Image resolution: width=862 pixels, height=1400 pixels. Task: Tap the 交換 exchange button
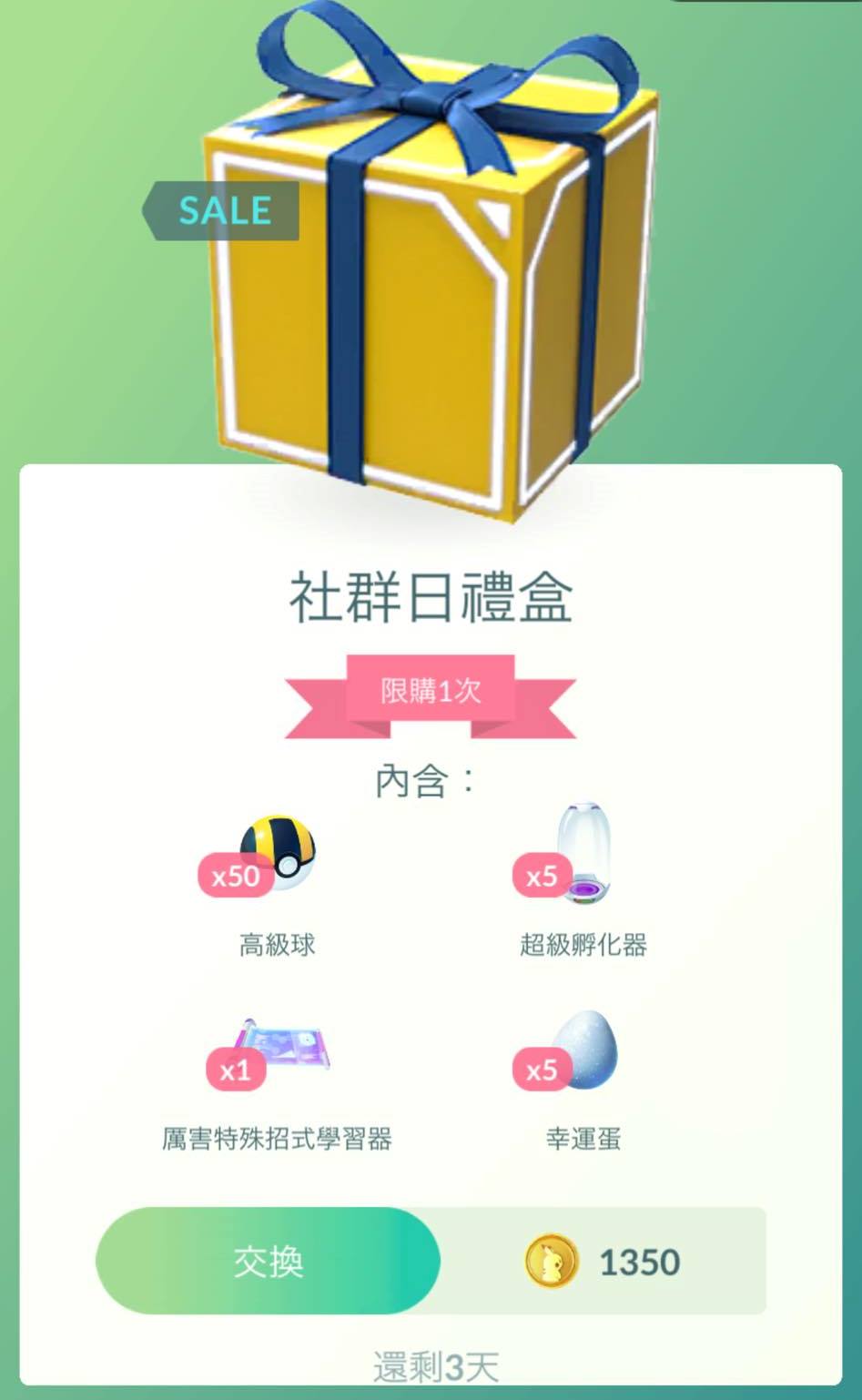click(x=268, y=1261)
